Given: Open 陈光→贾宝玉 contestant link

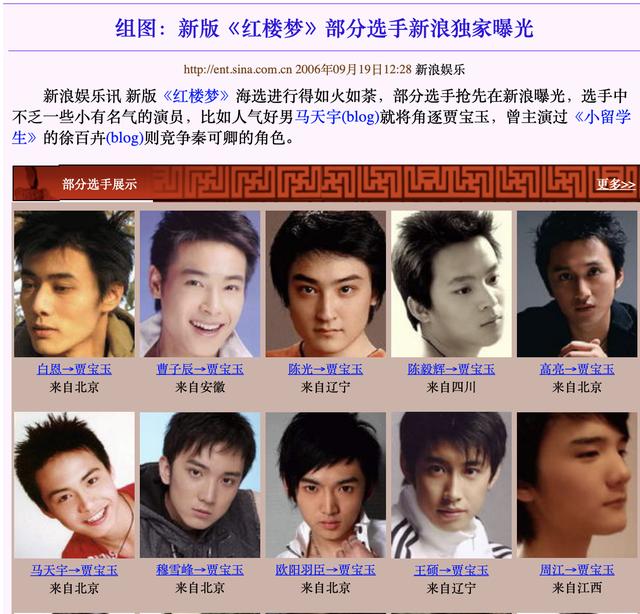Looking at the screenshot, I should coord(325,369).
